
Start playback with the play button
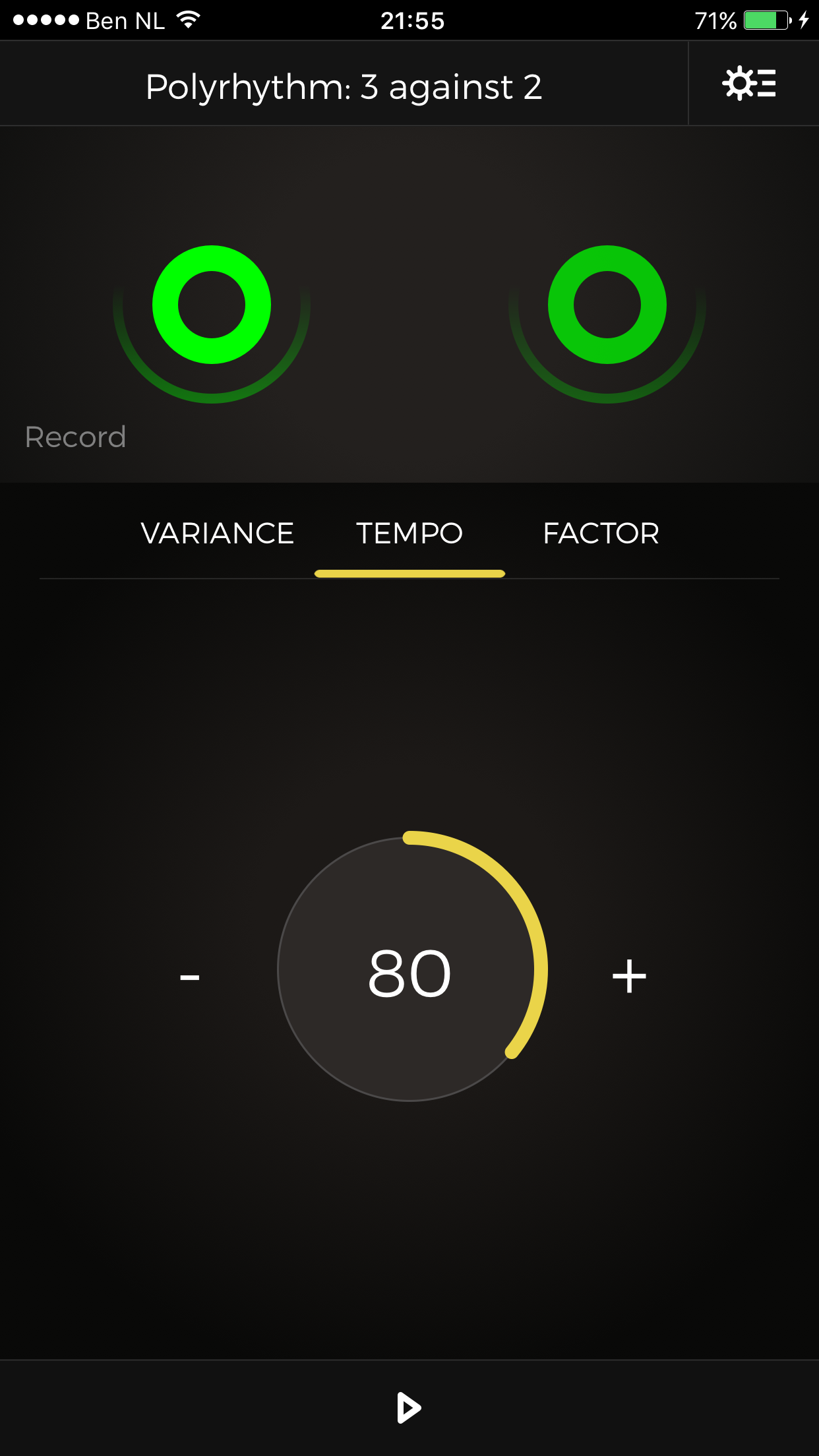[409, 1408]
